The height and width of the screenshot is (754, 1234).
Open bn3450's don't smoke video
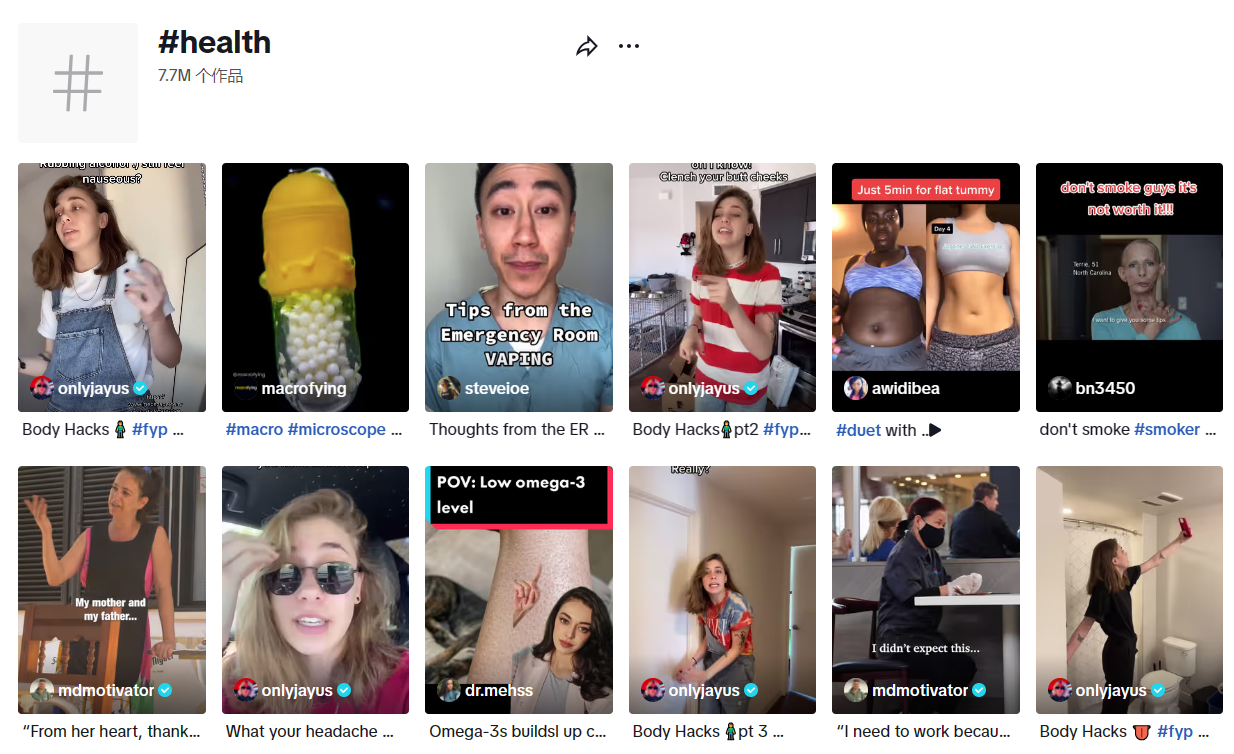(x=1129, y=287)
